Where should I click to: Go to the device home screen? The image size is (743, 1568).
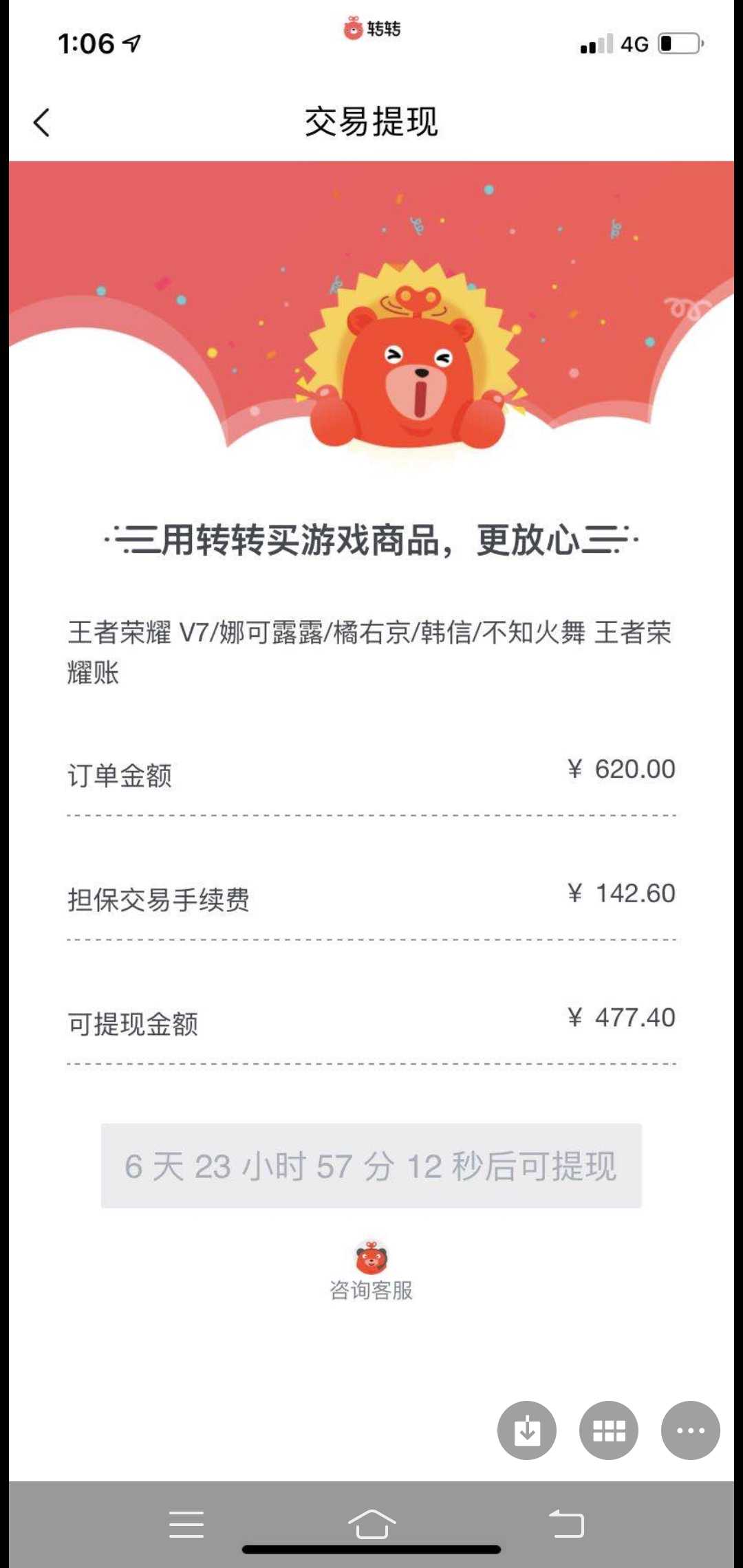point(371,1524)
